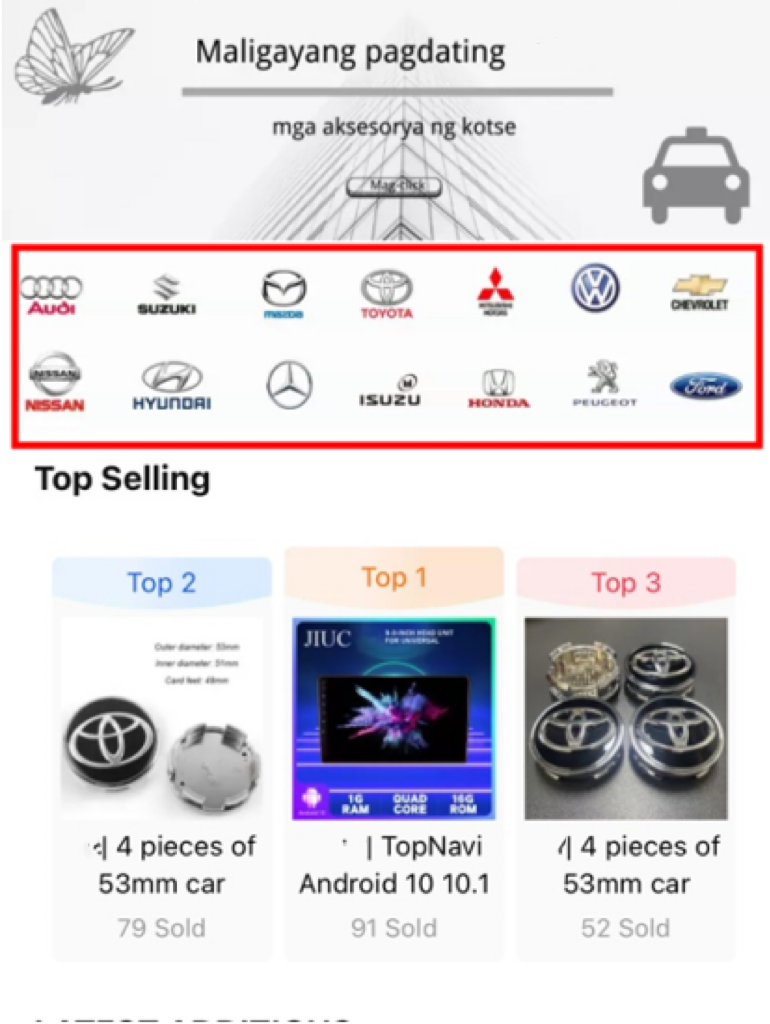Open the Peugeot brand category
Viewport: 770px width, 1024px height.
603,384
